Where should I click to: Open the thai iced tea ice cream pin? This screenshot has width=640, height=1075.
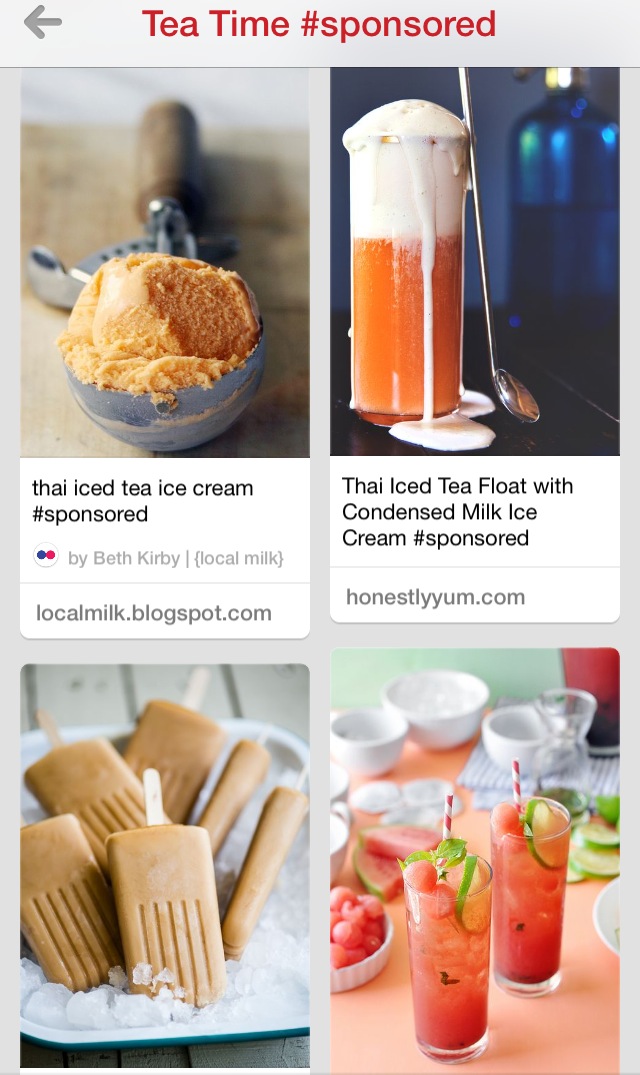coord(164,262)
